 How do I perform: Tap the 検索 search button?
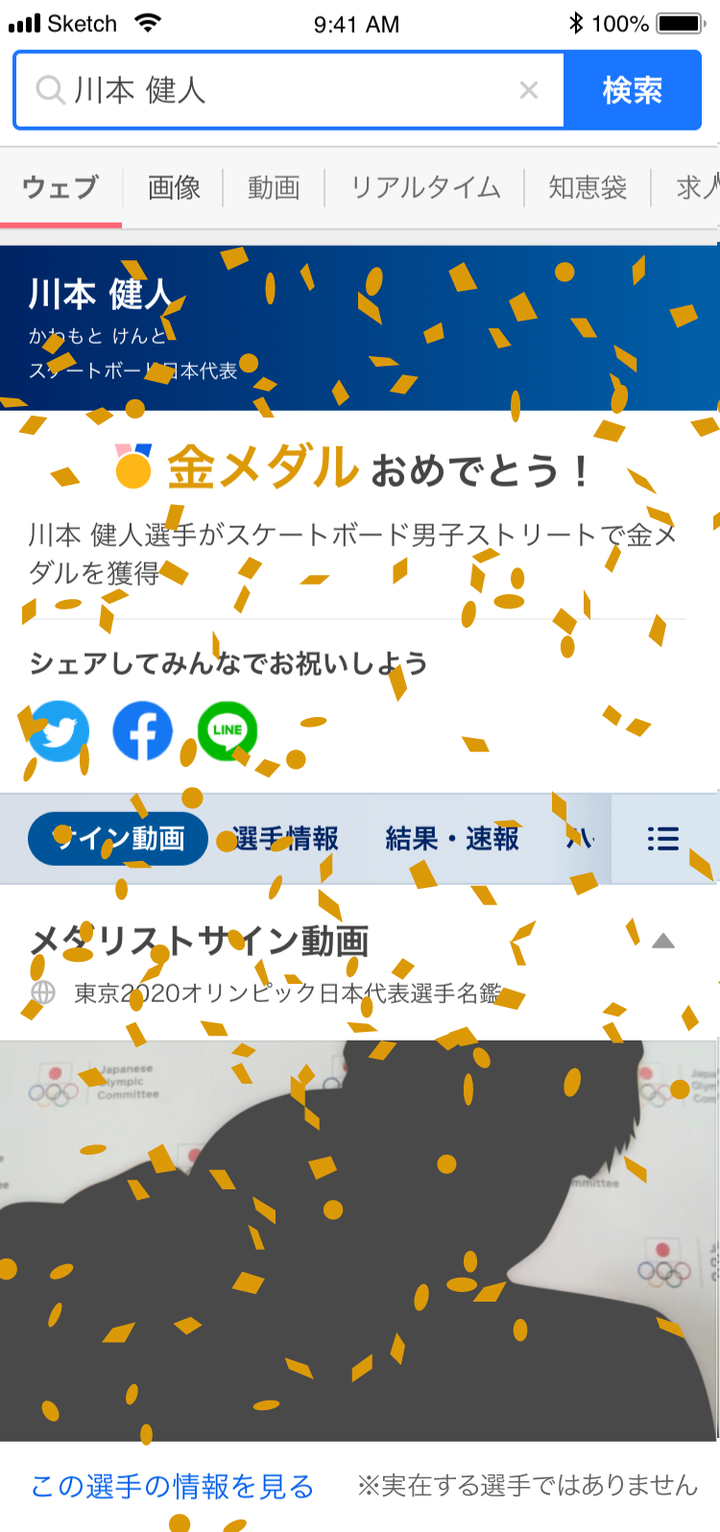click(632, 91)
